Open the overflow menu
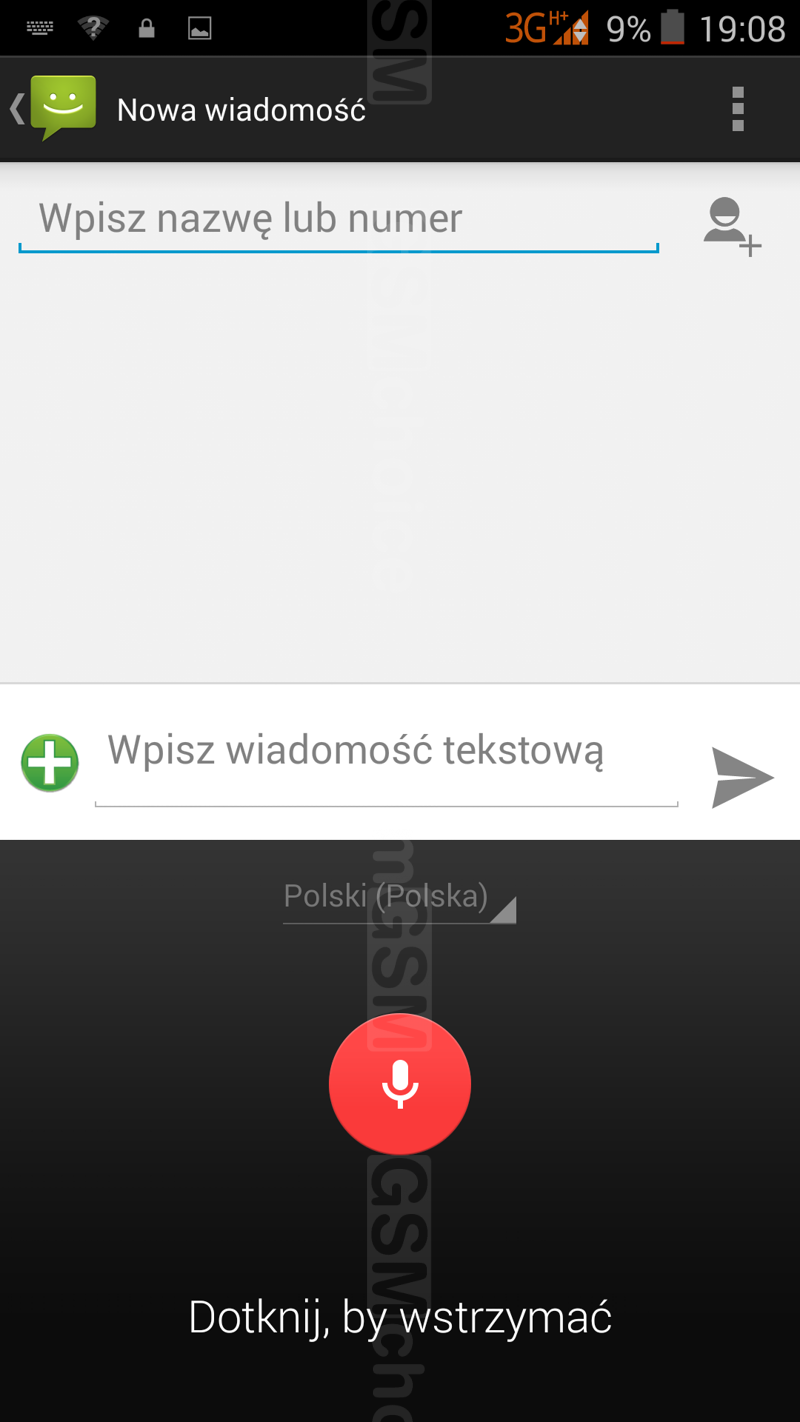 tap(738, 109)
